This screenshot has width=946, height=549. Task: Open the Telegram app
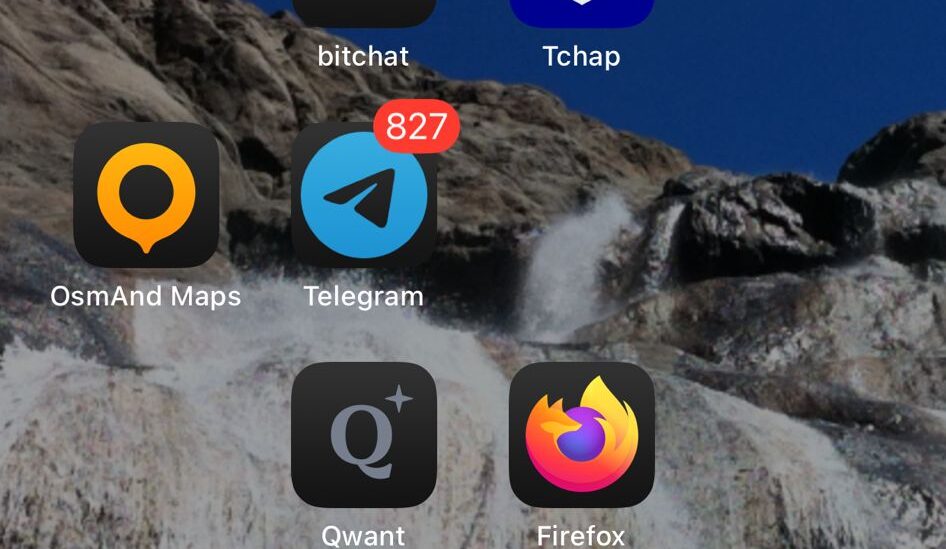click(x=363, y=197)
